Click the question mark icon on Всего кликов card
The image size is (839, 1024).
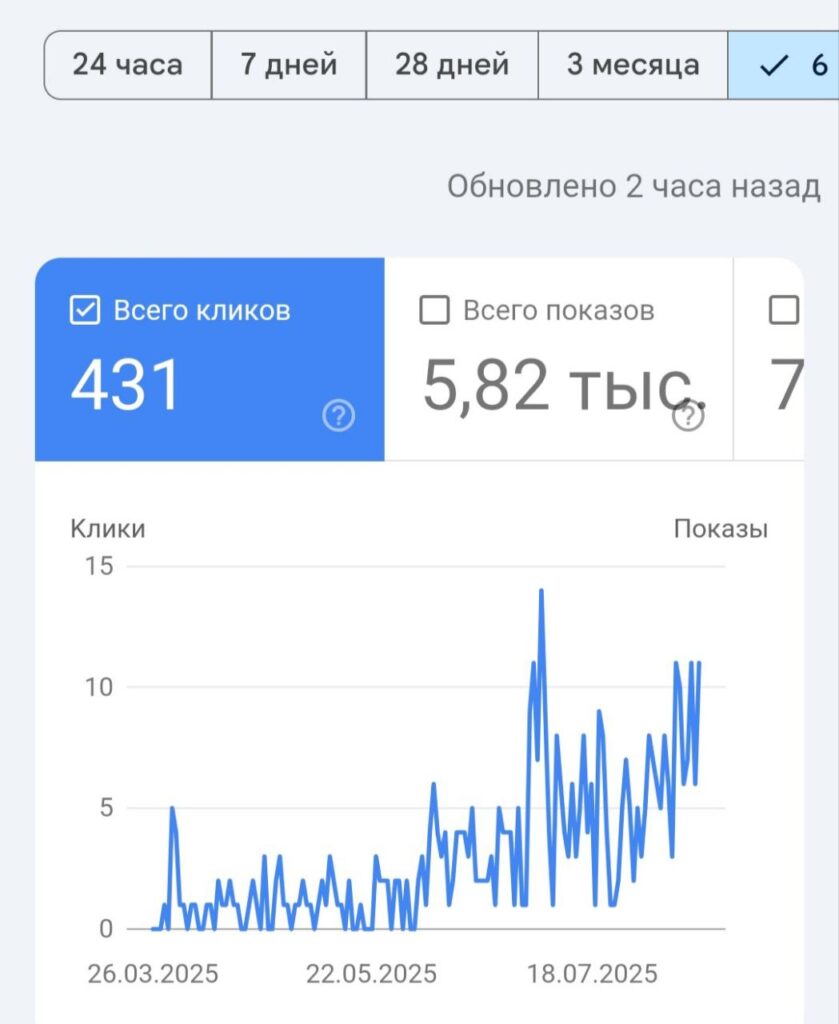click(337, 416)
